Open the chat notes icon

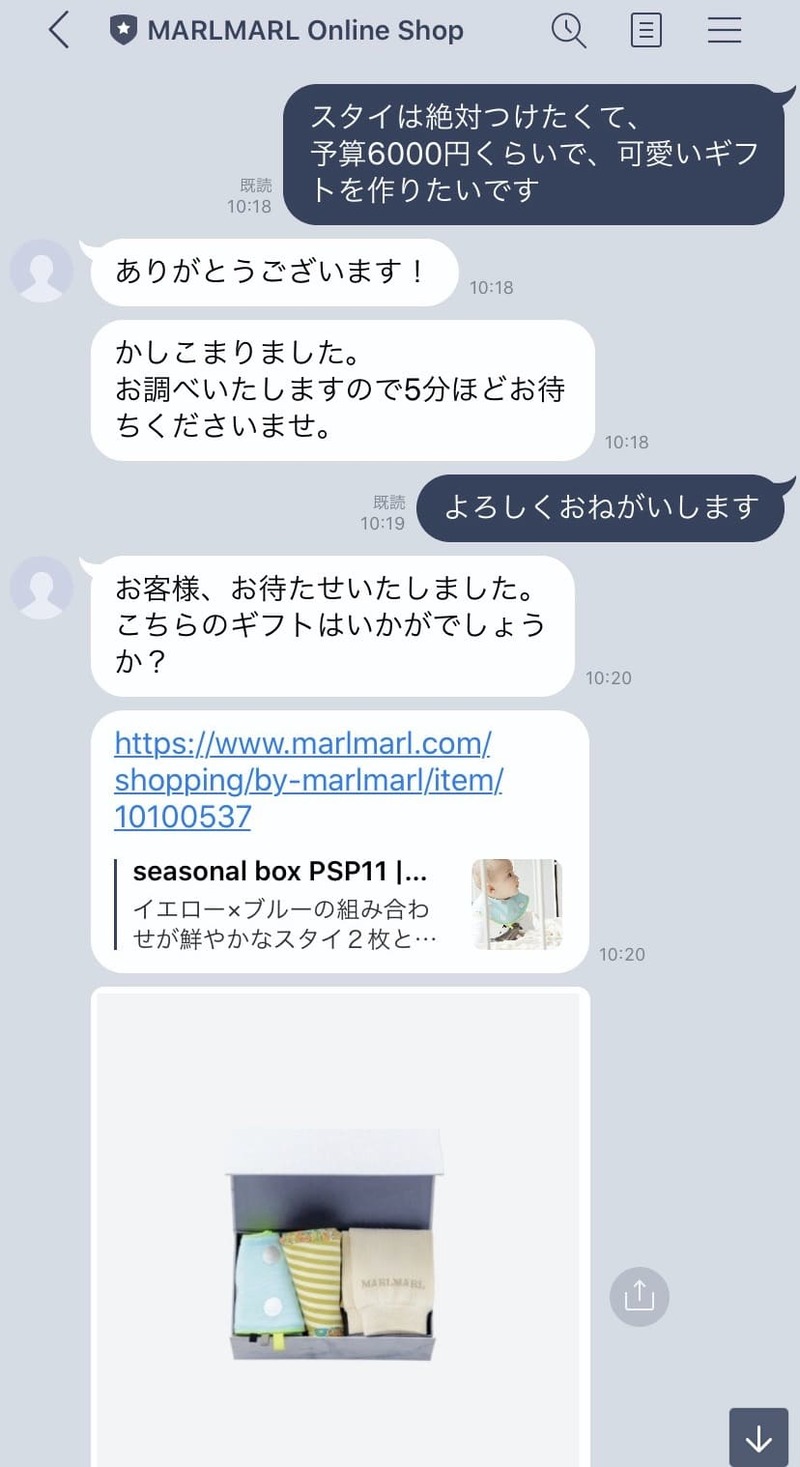pos(647,31)
